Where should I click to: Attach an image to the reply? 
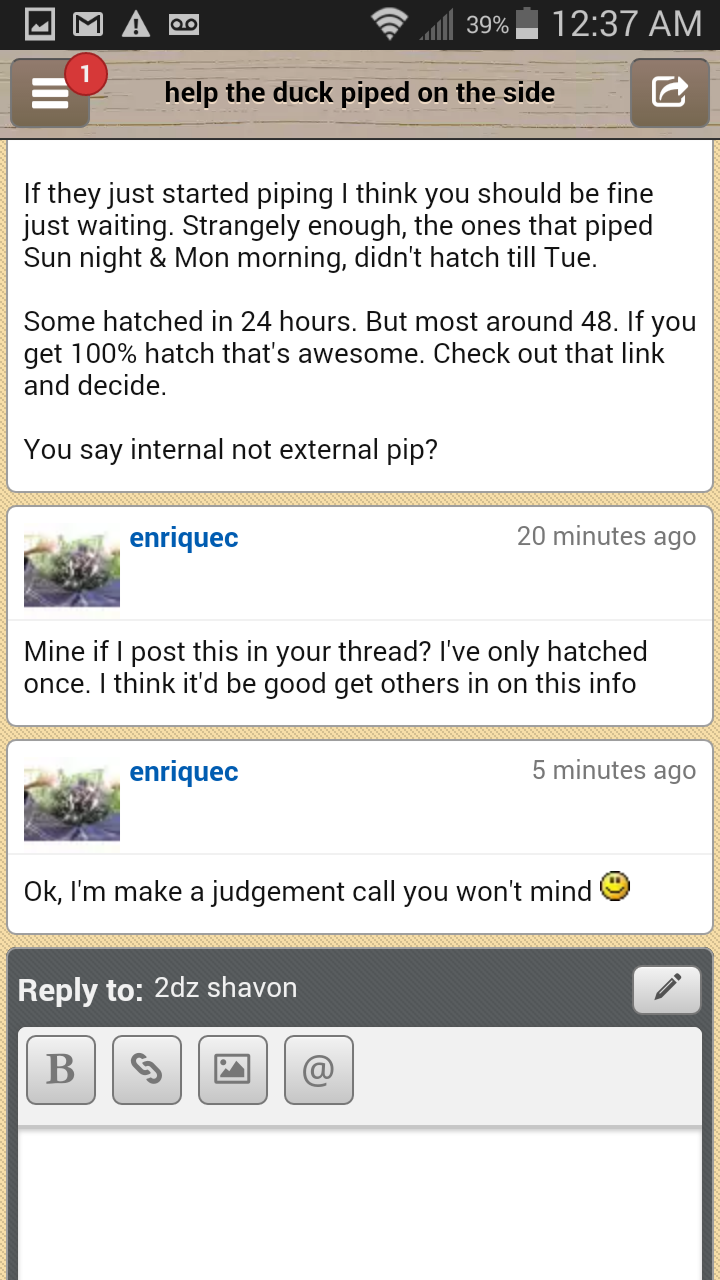pyautogui.click(x=233, y=1070)
